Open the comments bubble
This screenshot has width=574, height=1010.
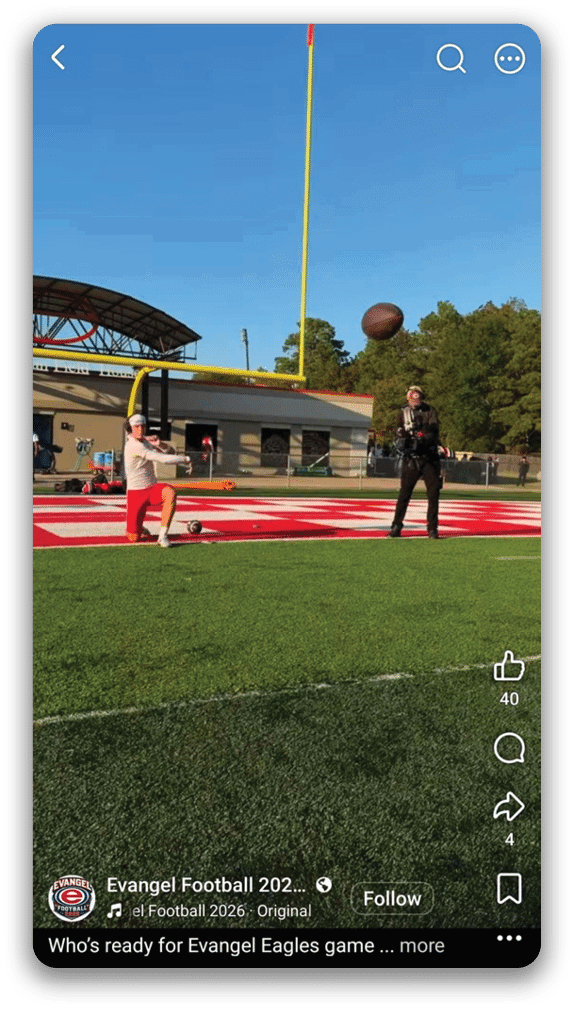click(509, 748)
